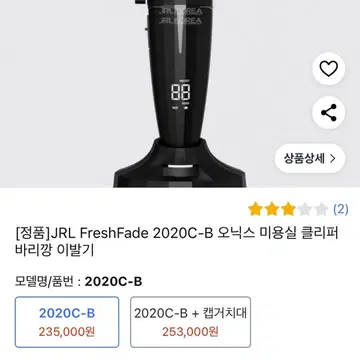The height and width of the screenshot is (360, 360).
Task: Tap the clipper product image
Action: (180, 93)
